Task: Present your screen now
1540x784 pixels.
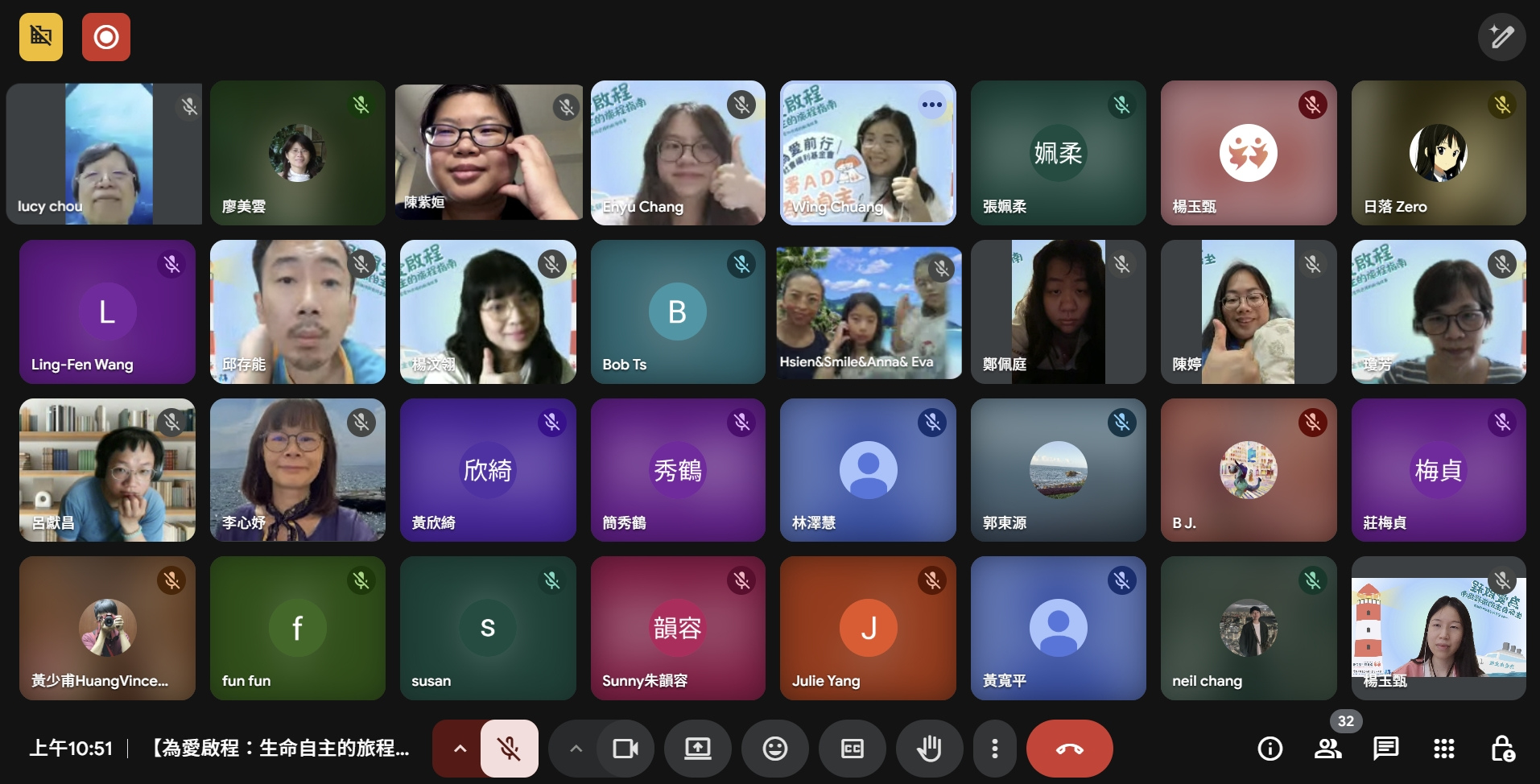Action: pyautogui.click(x=697, y=749)
